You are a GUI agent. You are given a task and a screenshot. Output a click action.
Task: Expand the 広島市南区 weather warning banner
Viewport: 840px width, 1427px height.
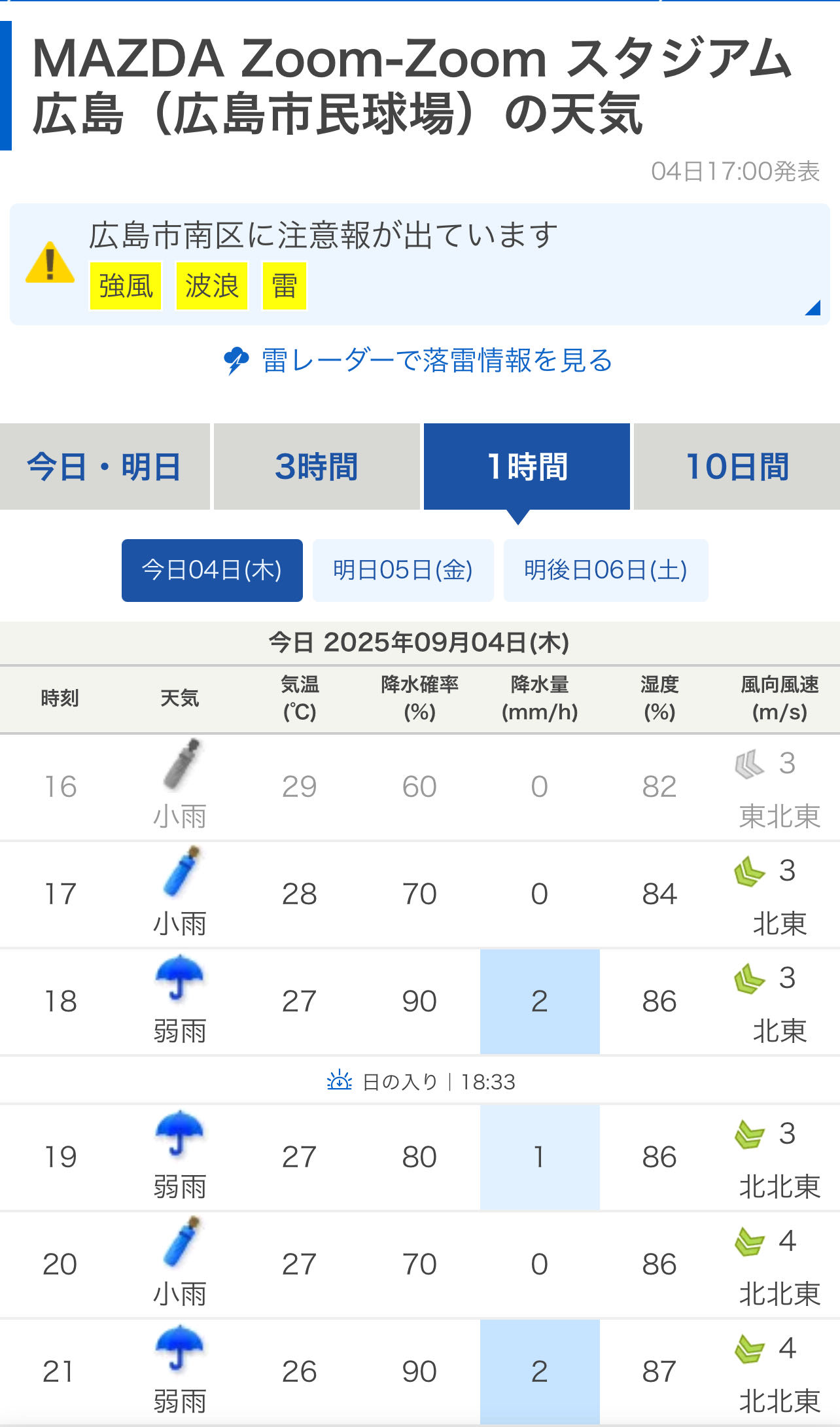(812, 308)
